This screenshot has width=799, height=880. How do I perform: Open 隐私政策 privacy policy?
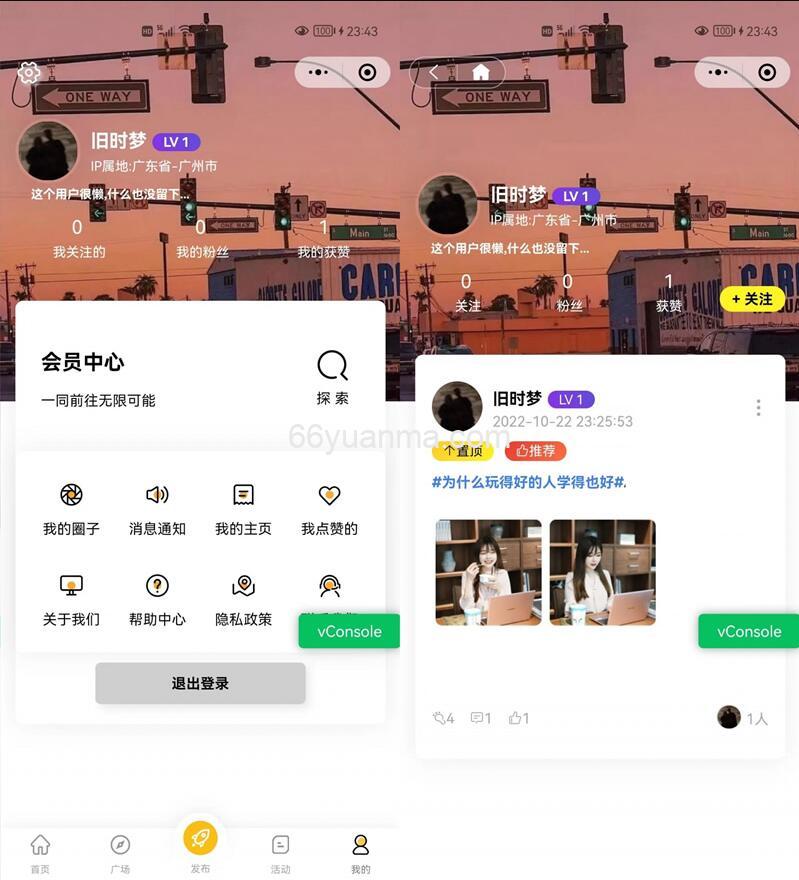pos(243,598)
